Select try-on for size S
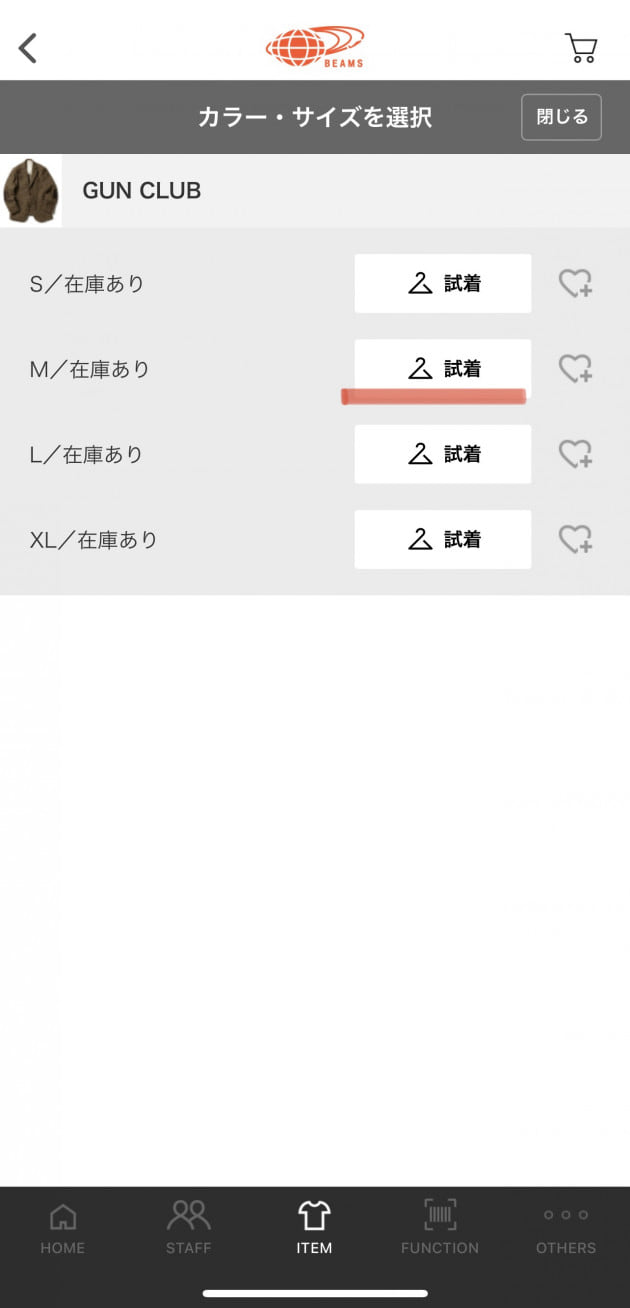Screen dimensions: 630x1308 443,284
